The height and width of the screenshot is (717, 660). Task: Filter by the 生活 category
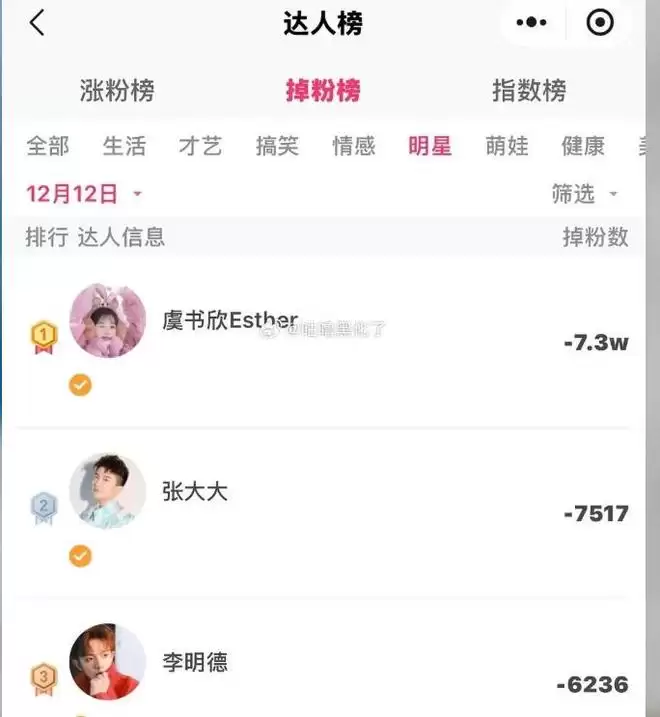[x=124, y=146]
